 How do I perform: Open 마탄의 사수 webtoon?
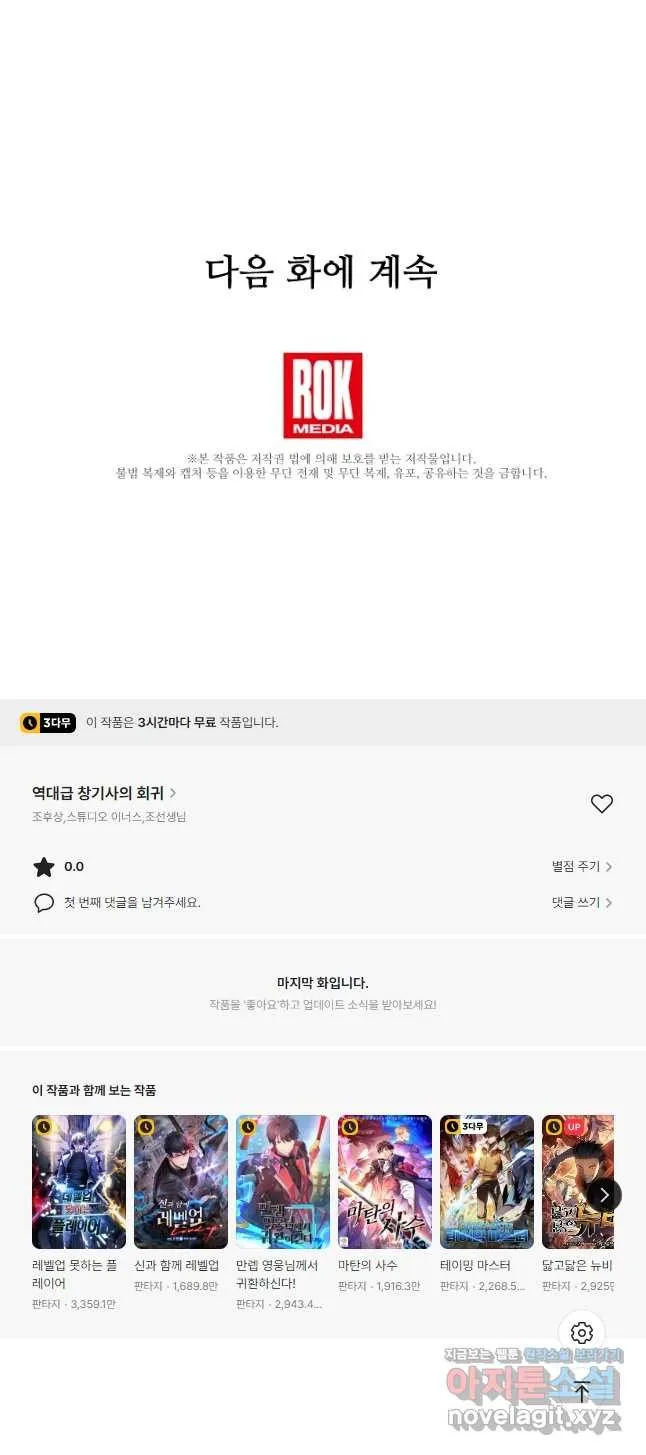[x=385, y=1182]
